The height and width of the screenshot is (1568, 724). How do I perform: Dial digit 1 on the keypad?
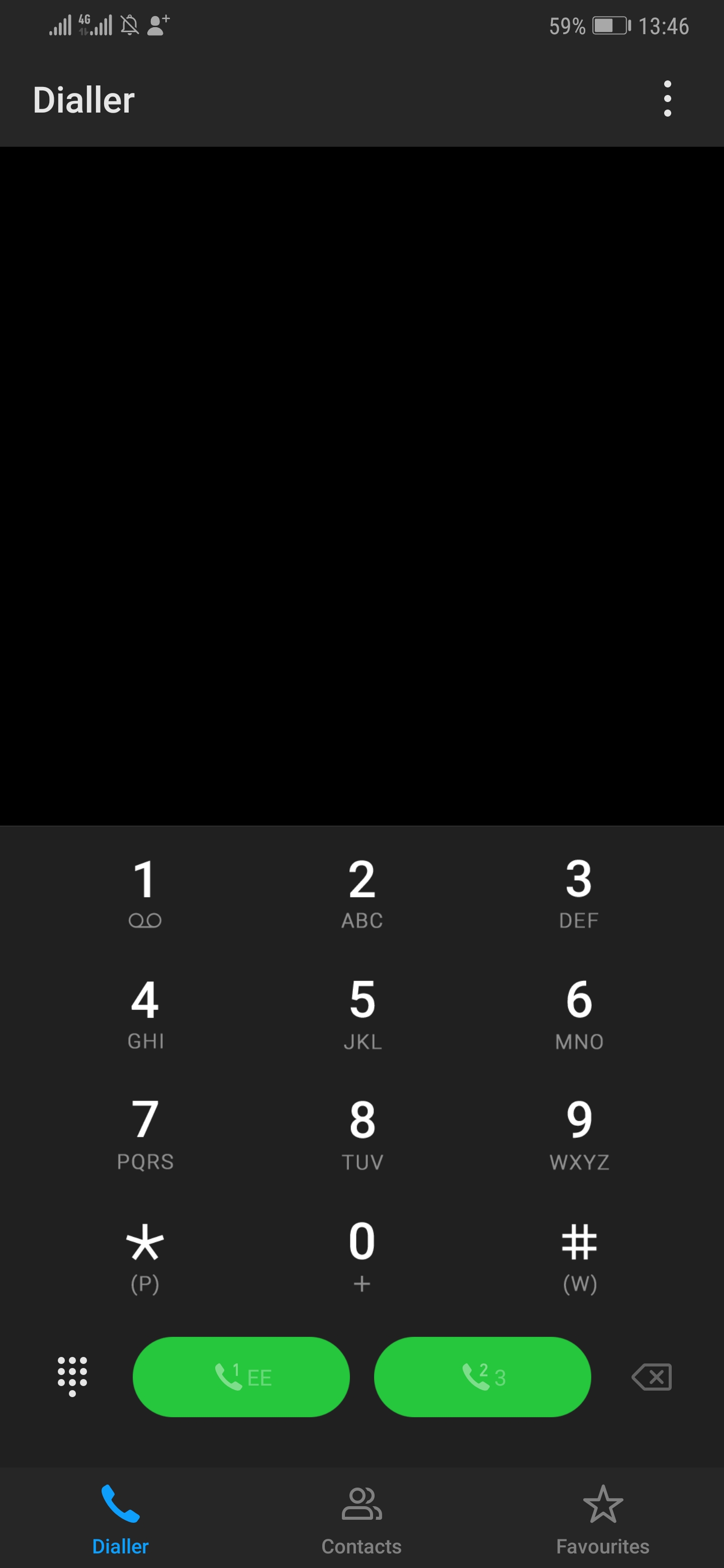(x=145, y=892)
